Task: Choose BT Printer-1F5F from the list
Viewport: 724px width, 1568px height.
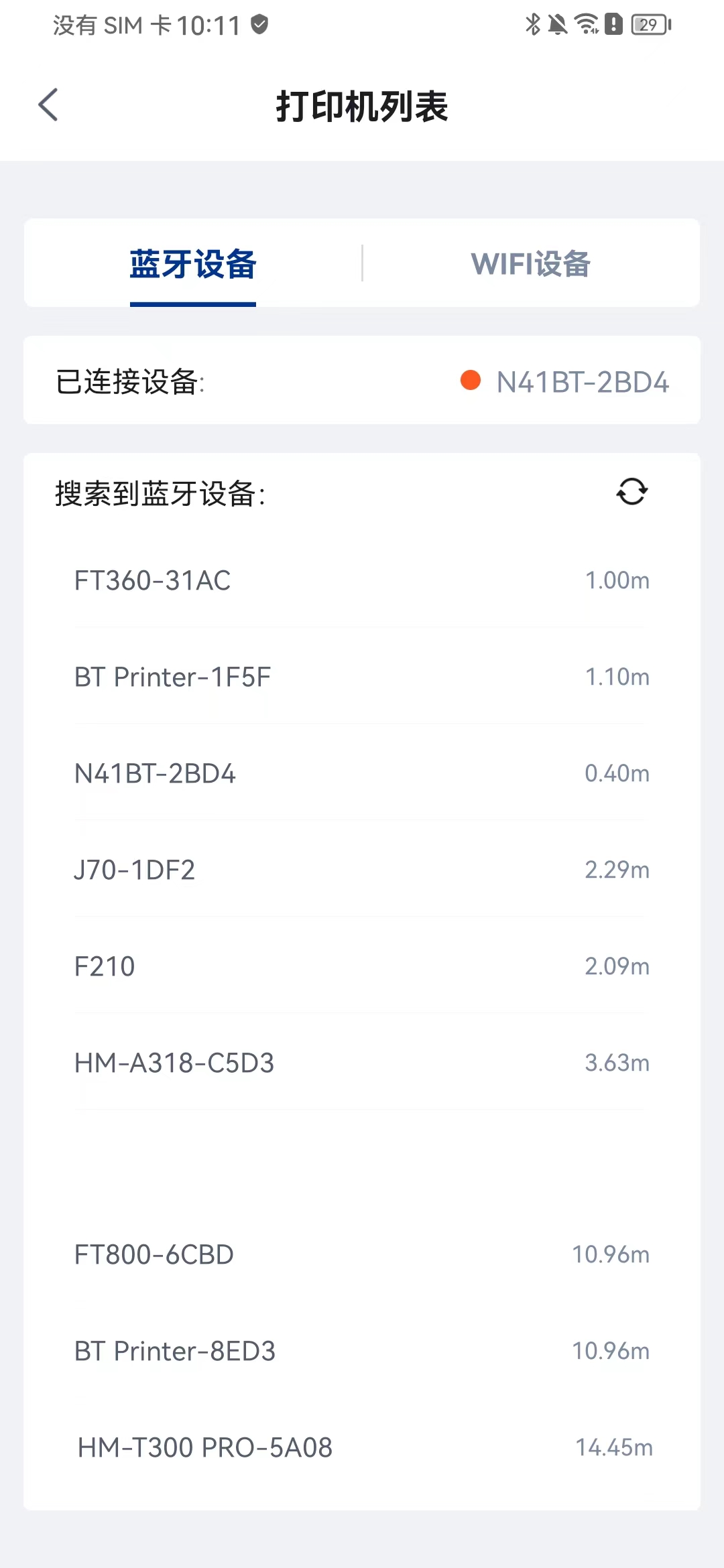Action: (x=362, y=677)
